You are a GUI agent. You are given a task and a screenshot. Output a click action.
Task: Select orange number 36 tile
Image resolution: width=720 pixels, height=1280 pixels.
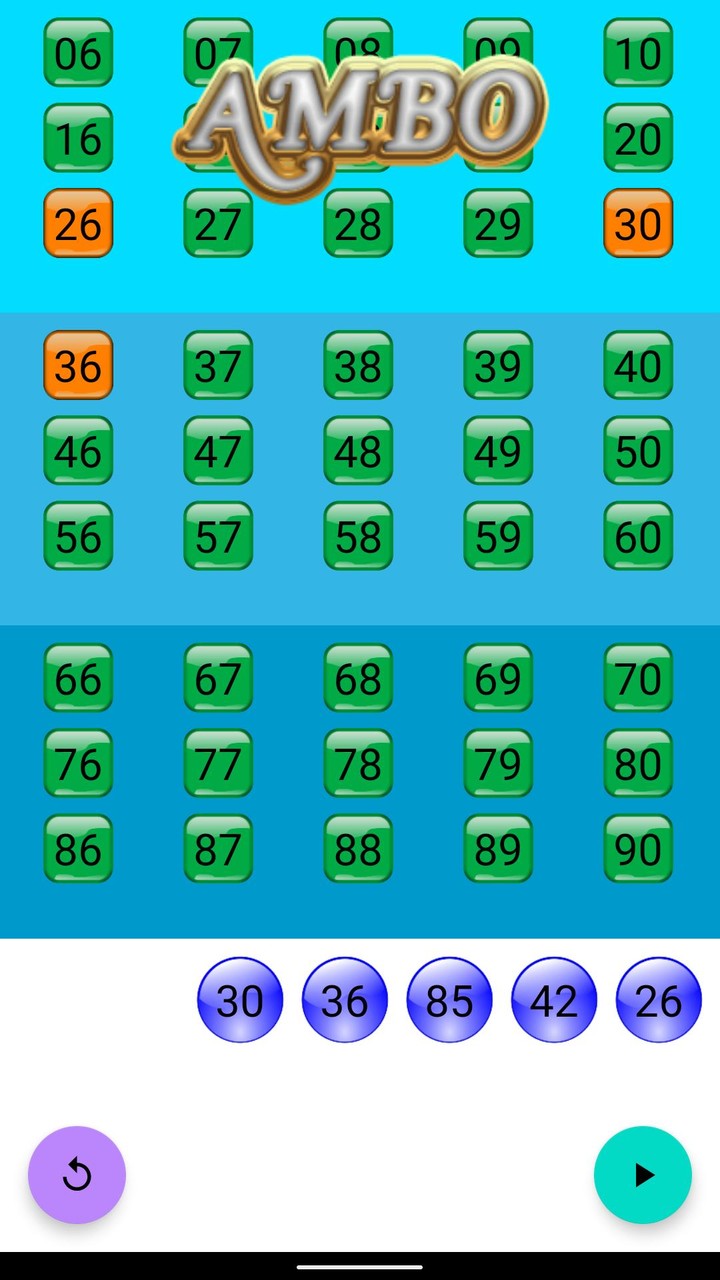(78, 366)
